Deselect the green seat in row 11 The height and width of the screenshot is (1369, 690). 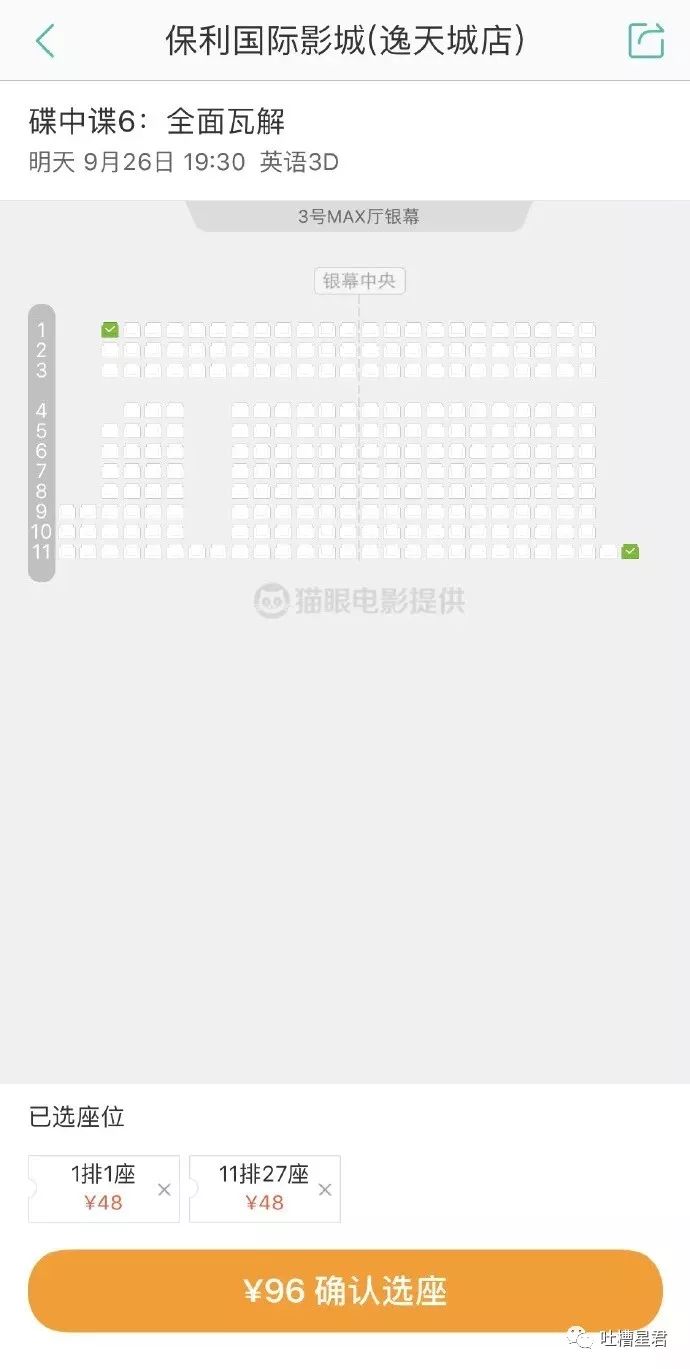(630, 551)
